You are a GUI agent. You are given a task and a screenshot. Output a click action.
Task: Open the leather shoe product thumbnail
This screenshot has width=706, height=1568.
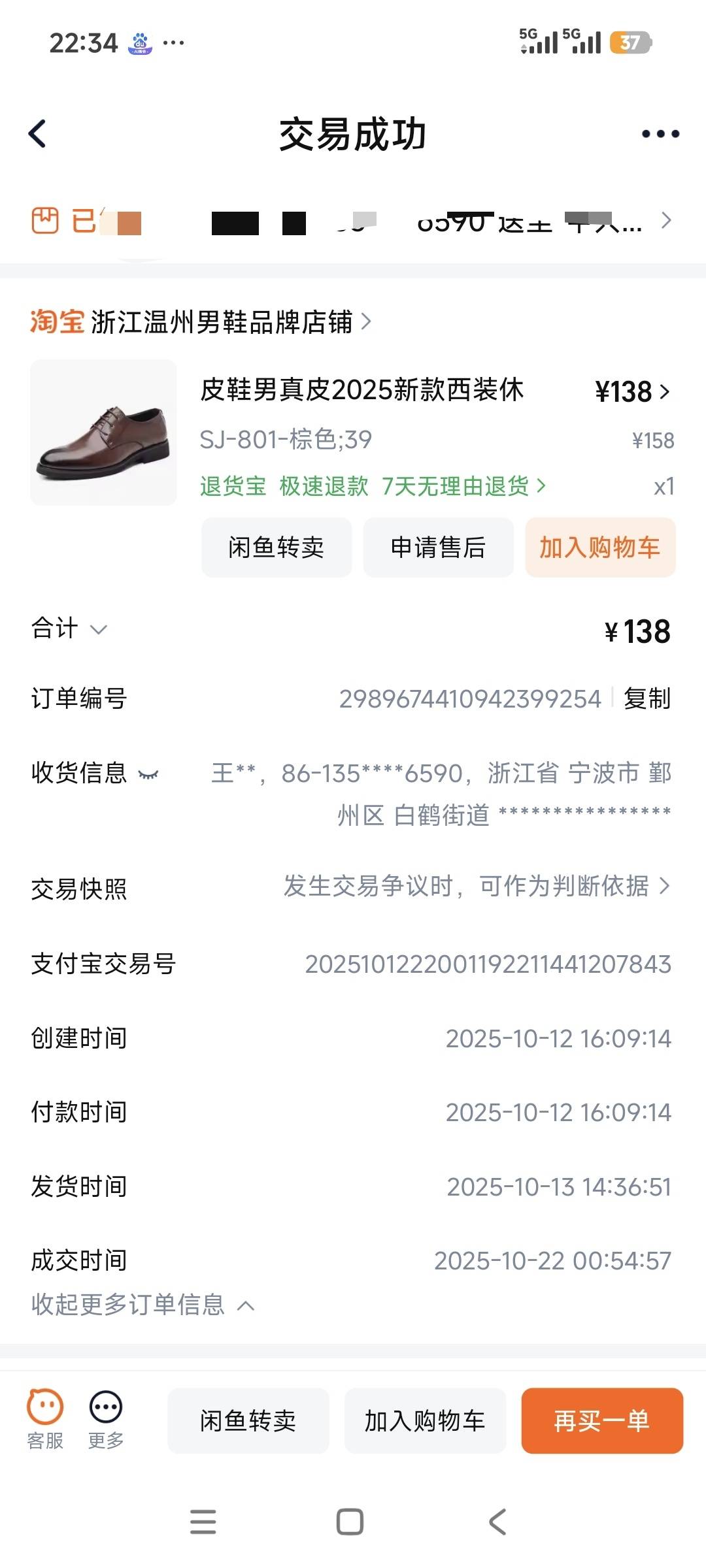pos(103,433)
